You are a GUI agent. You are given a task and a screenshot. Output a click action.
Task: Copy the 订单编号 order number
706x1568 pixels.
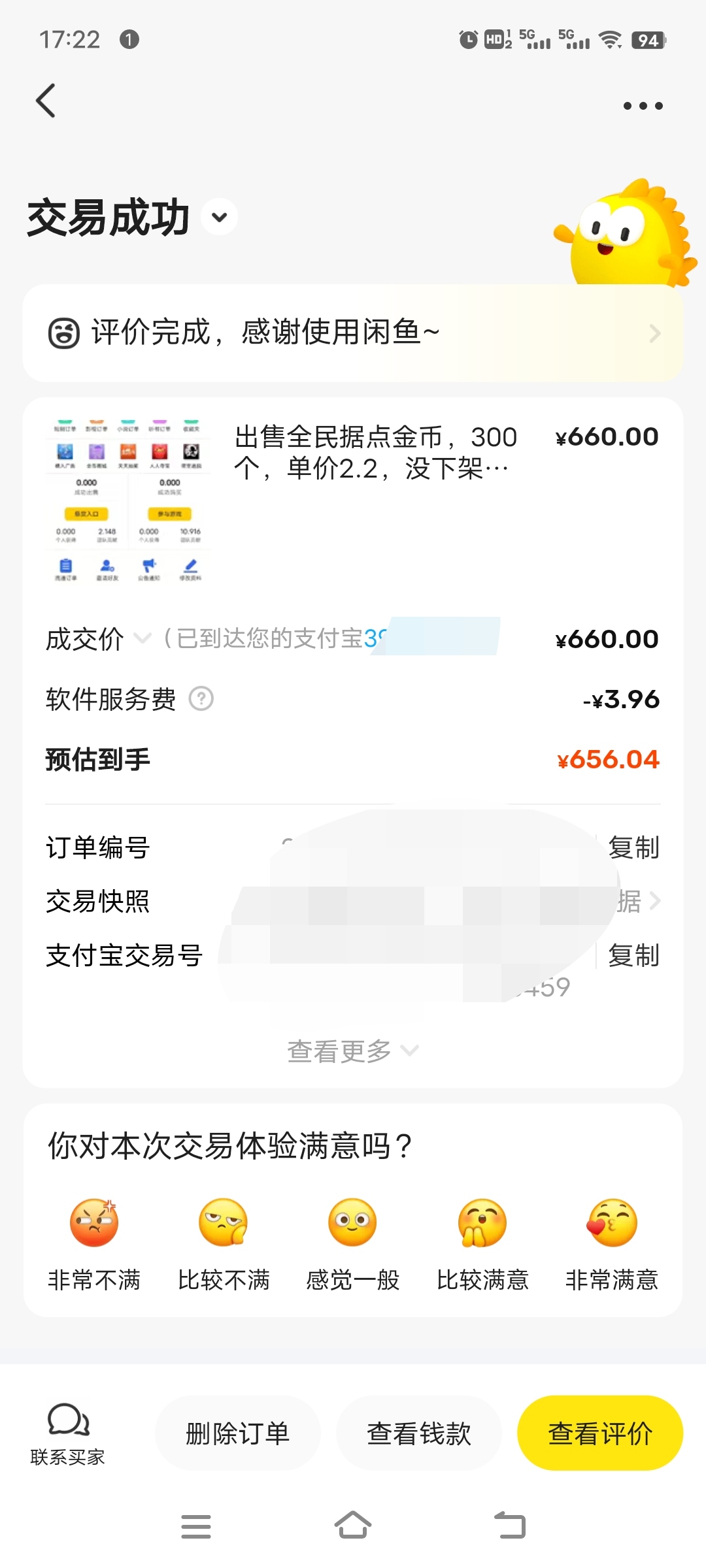coord(633,847)
